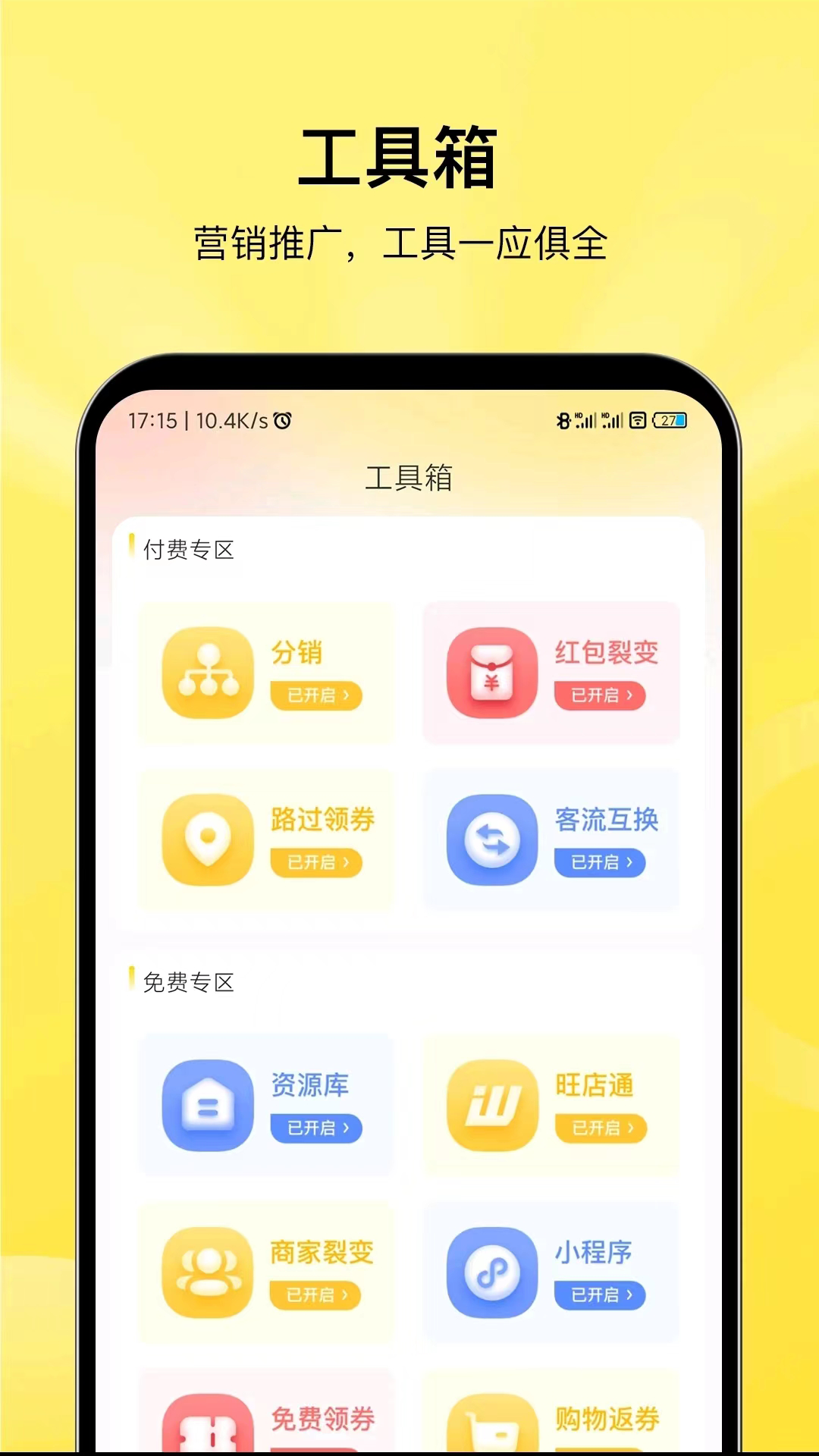Viewport: 819px width, 1456px height.
Task: Click the 已开启 button on 资源库
Action: 318,1129
